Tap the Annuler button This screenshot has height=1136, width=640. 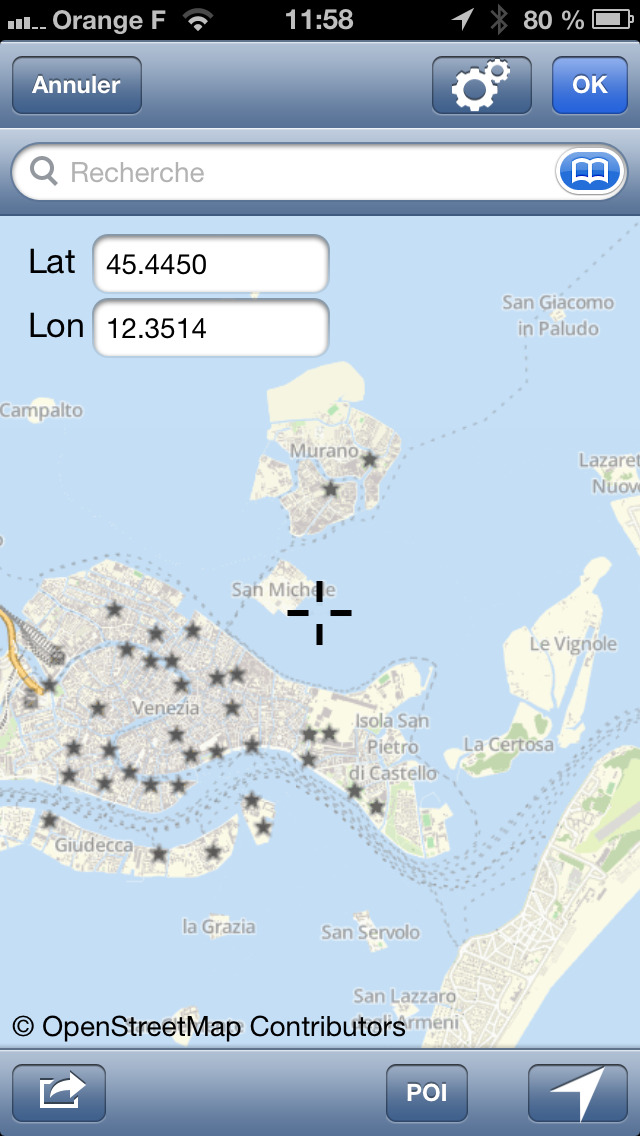(x=77, y=85)
